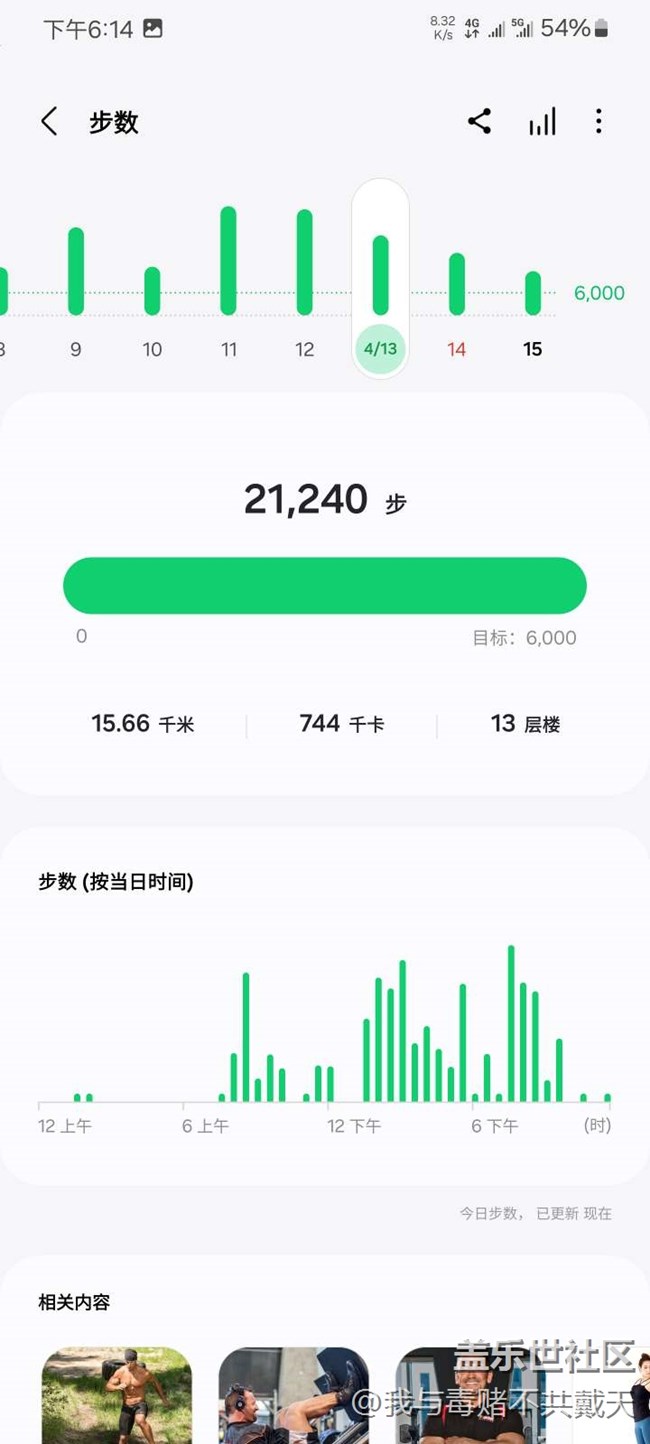
Task: Go back from the steps screen
Action: point(49,122)
